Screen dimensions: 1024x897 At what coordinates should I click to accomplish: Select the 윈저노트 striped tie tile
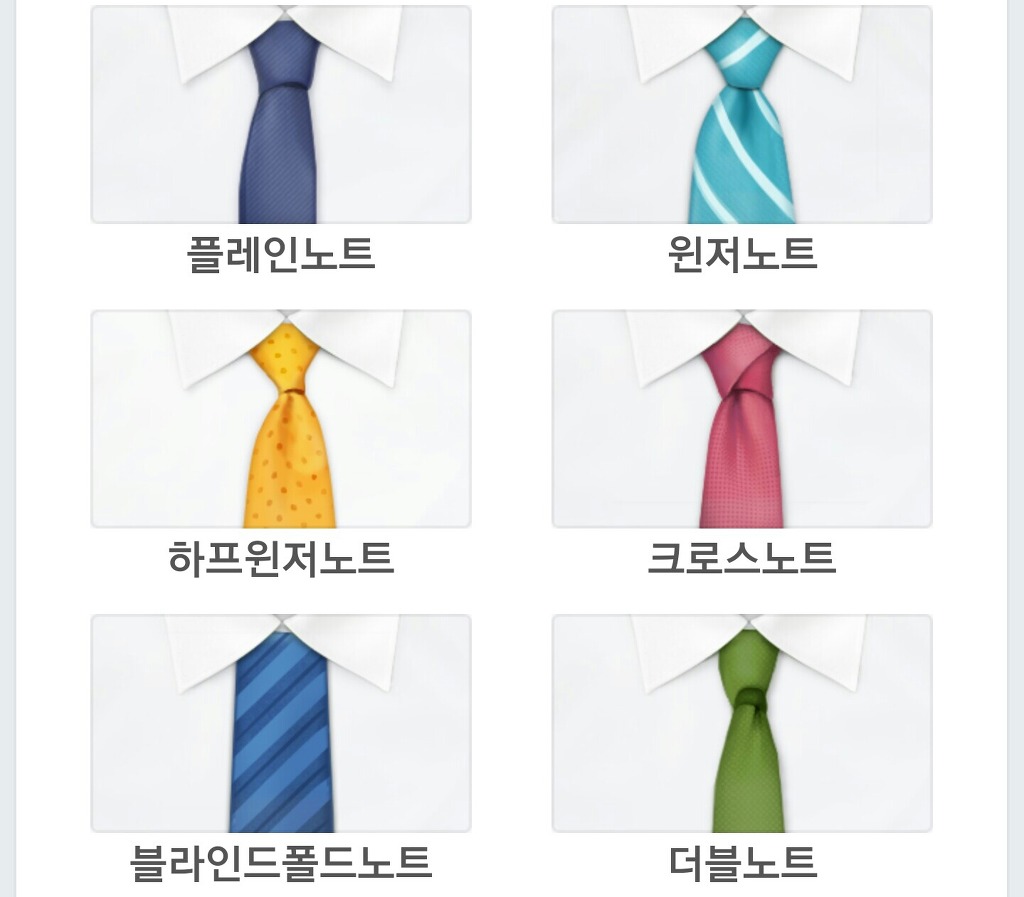(x=741, y=115)
